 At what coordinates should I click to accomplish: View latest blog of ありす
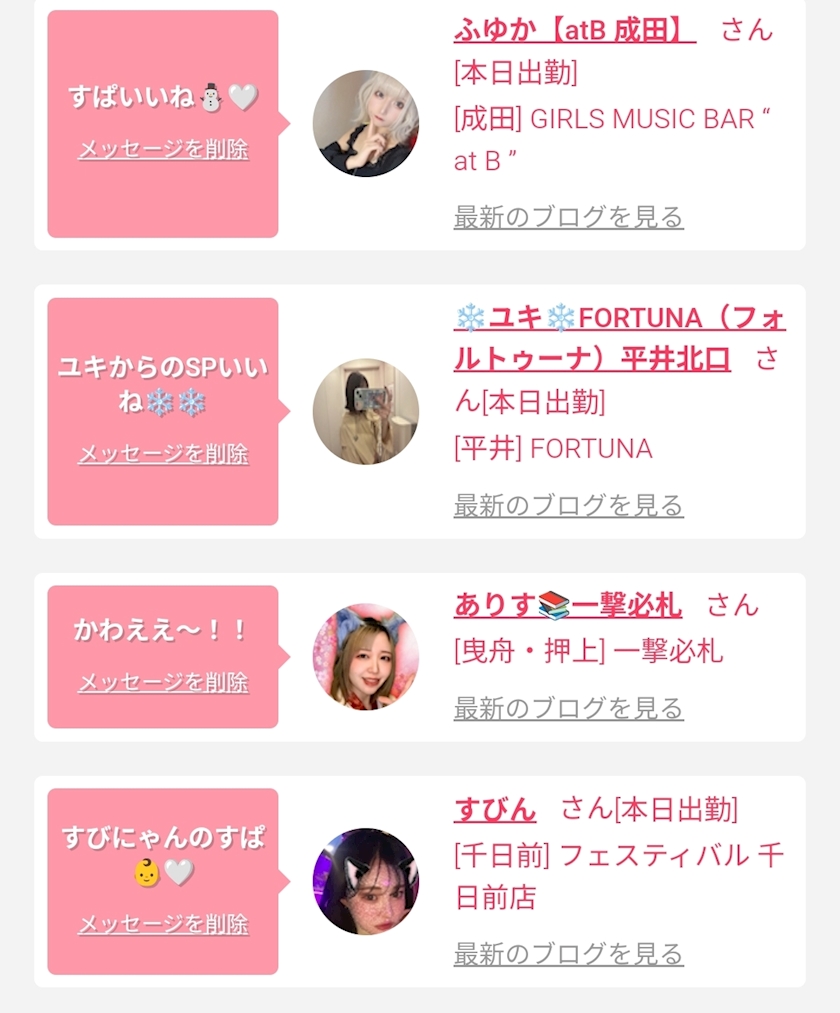(x=568, y=709)
